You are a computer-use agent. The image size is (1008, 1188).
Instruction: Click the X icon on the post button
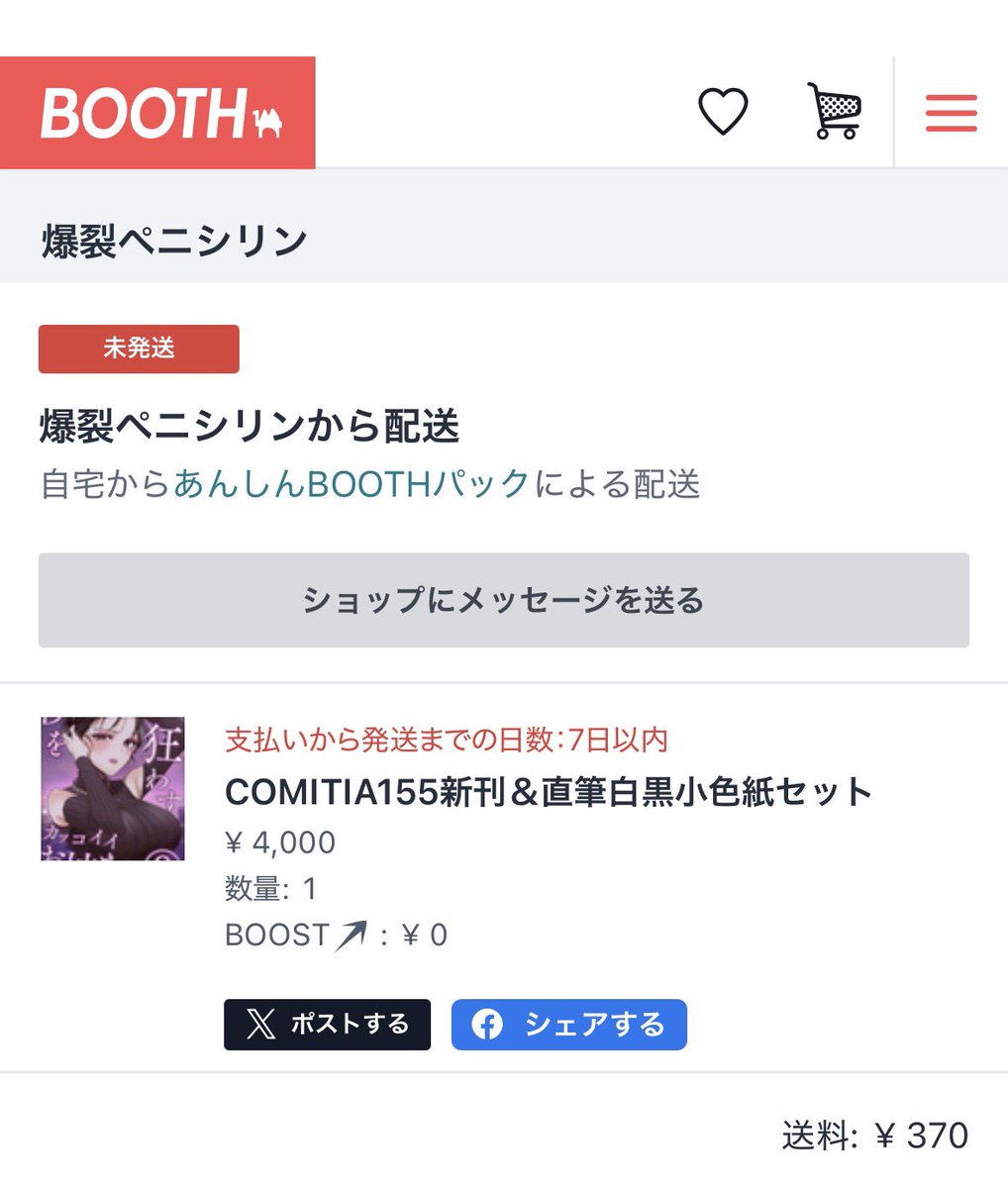click(x=258, y=1025)
